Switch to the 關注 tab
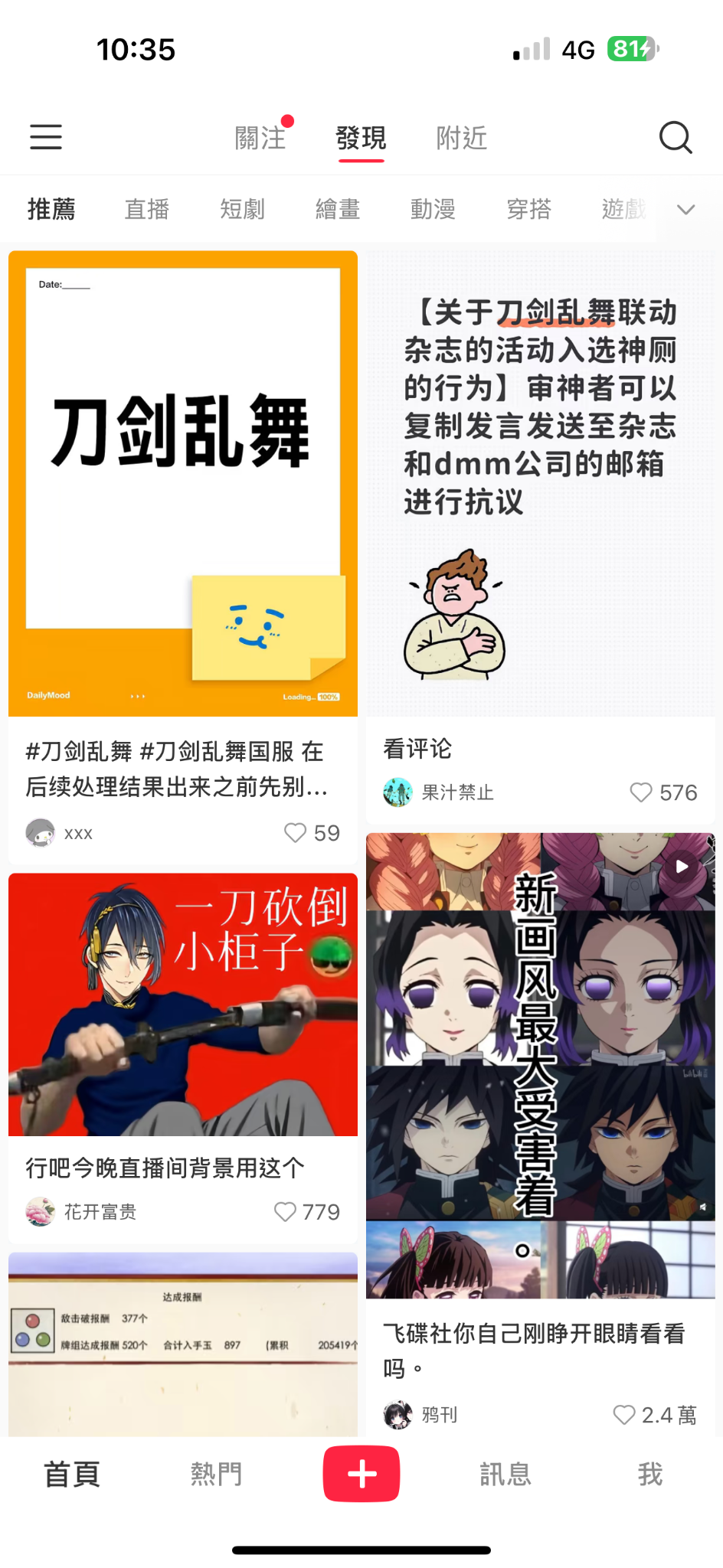Image resolution: width=723 pixels, height=1568 pixels. tap(260, 139)
